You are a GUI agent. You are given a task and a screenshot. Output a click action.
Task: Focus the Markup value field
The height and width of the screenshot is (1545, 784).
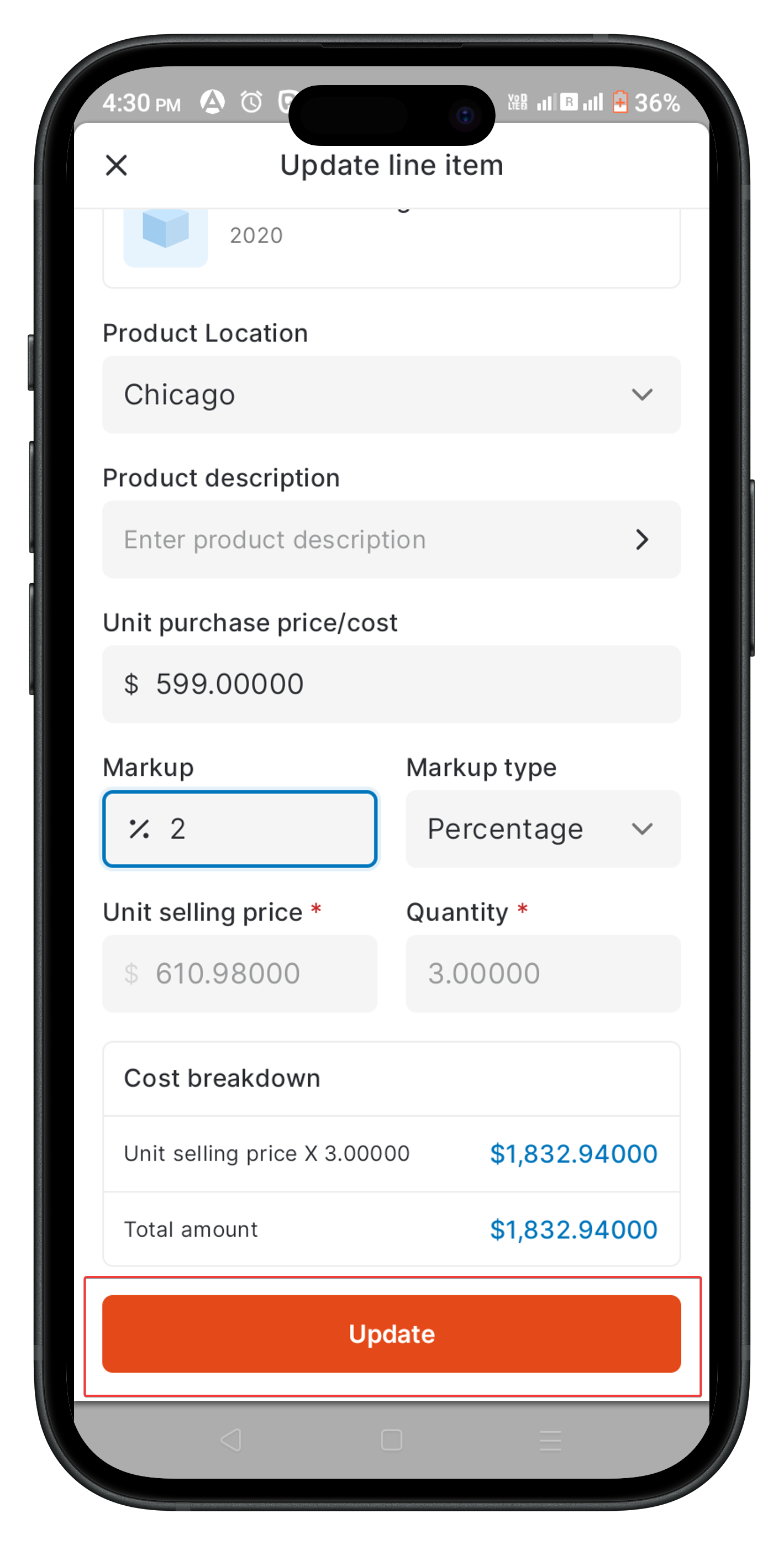point(240,828)
